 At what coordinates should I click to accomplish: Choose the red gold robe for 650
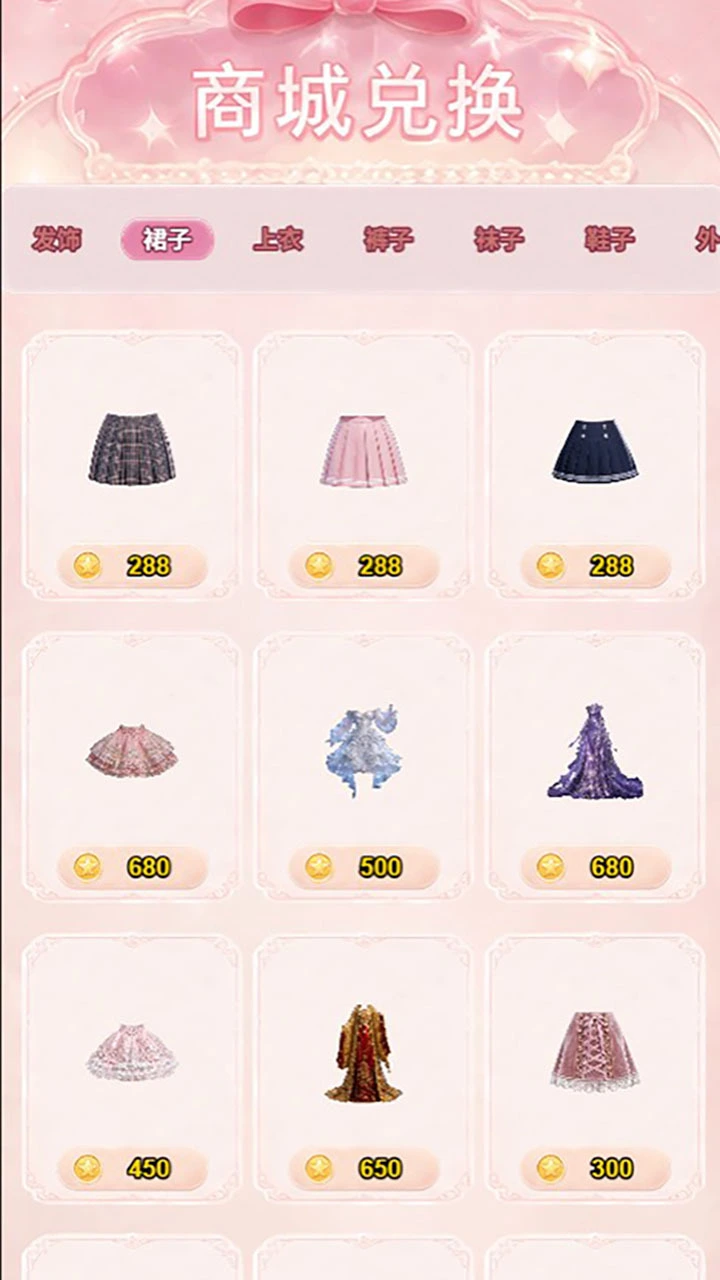pyautogui.click(x=362, y=1068)
